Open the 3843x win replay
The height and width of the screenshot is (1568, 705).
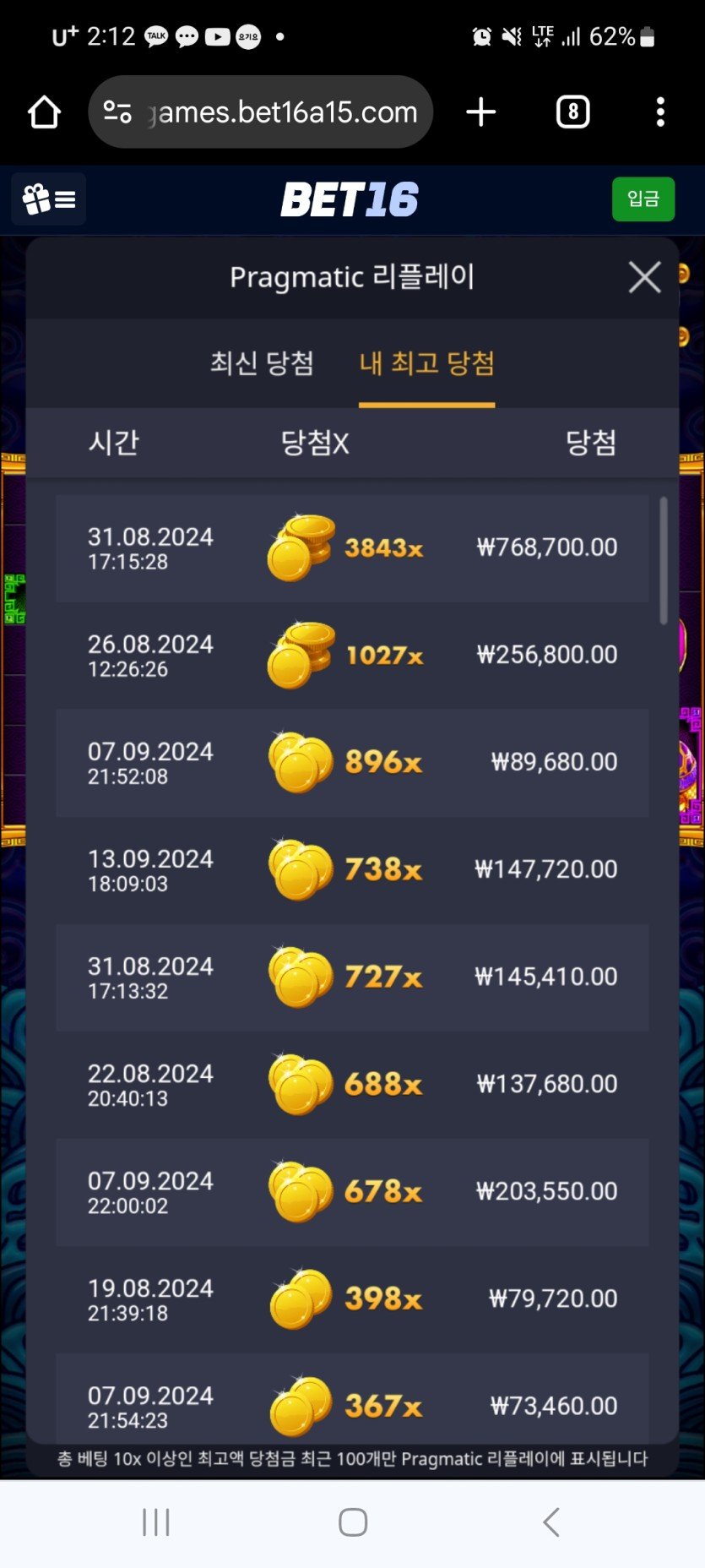(352, 548)
